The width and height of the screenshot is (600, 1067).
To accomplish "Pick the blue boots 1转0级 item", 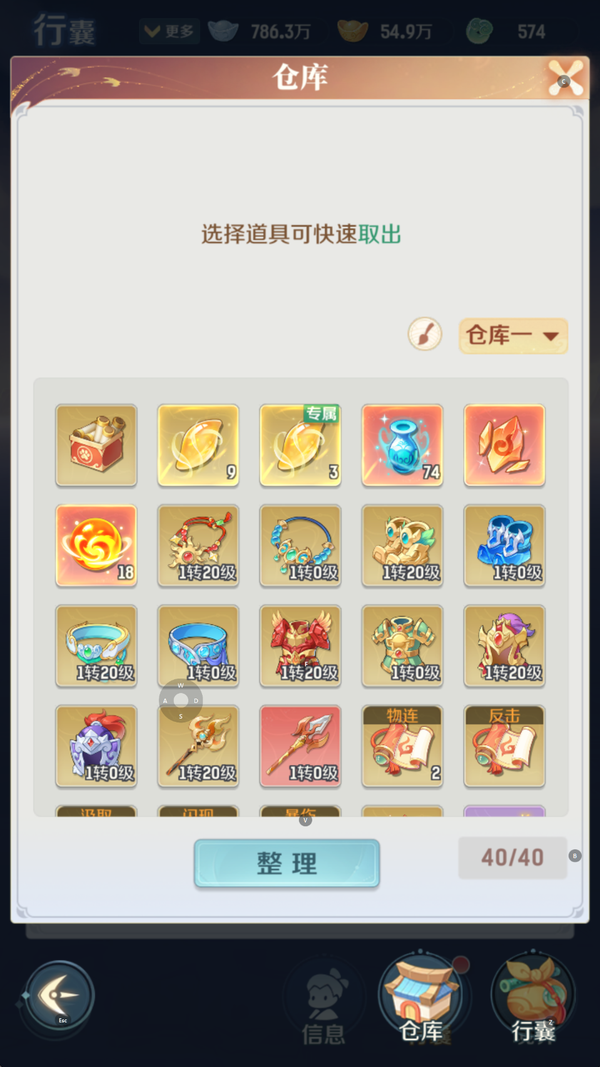I will [x=504, y=545].
